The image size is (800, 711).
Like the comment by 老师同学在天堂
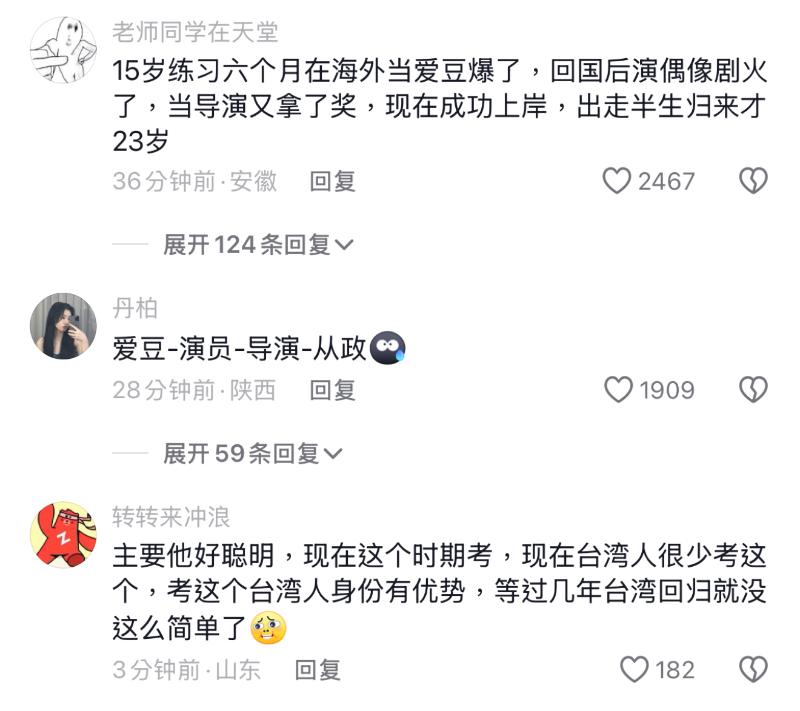617,181
